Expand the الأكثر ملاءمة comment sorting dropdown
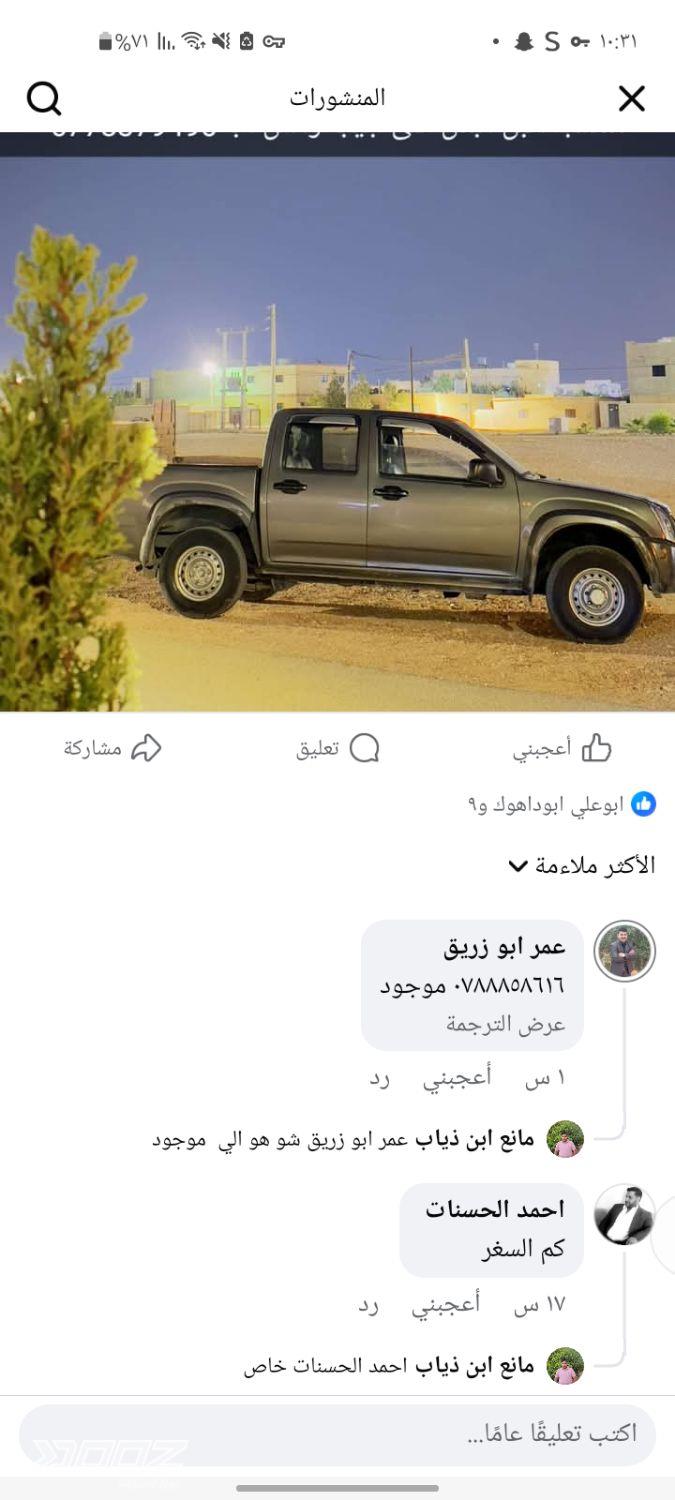This screenshot has width=675, height=1500. pyautogui.click(x=582, y=865)
